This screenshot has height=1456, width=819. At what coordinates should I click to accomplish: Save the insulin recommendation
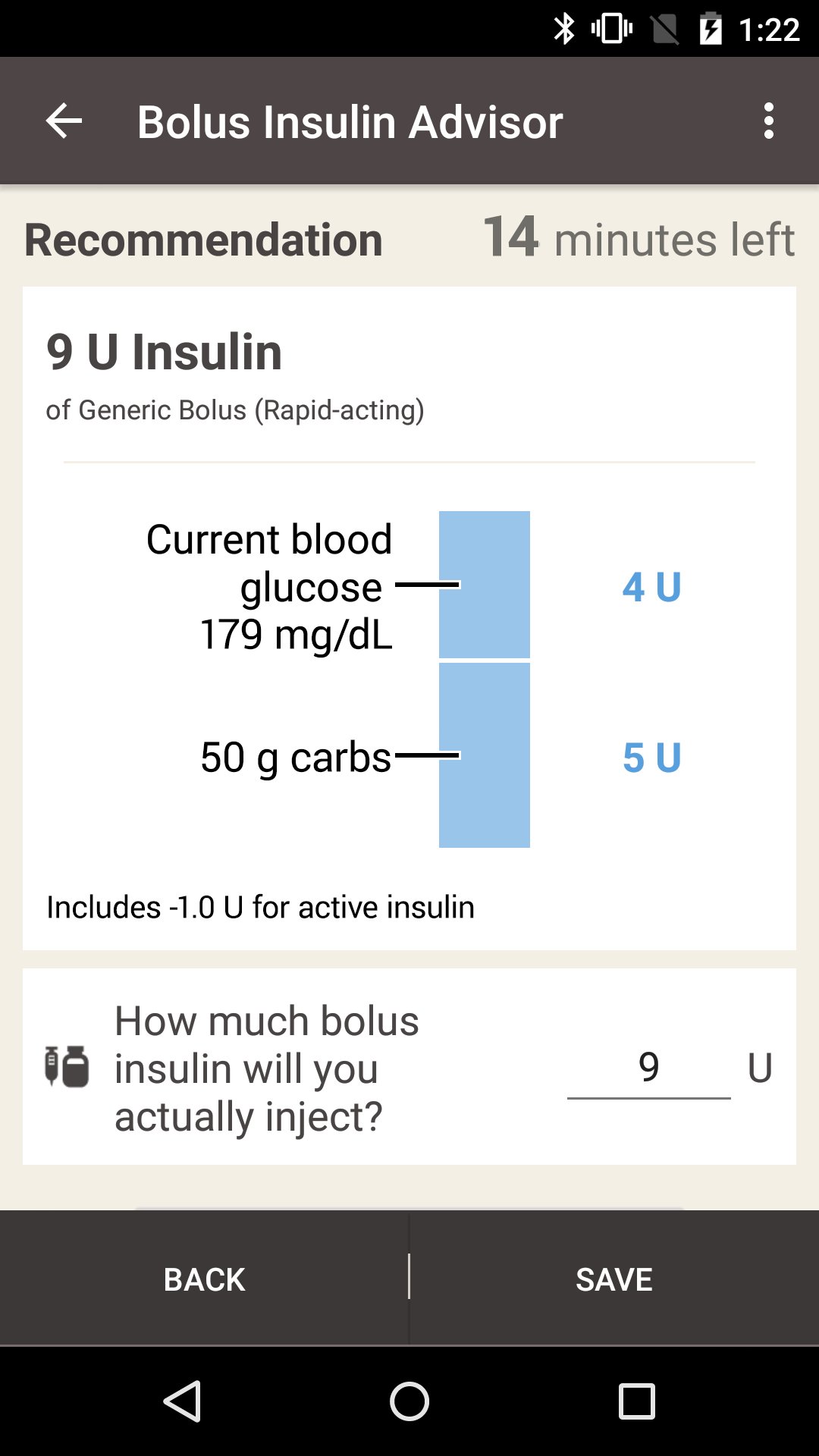coord(614,1279)
